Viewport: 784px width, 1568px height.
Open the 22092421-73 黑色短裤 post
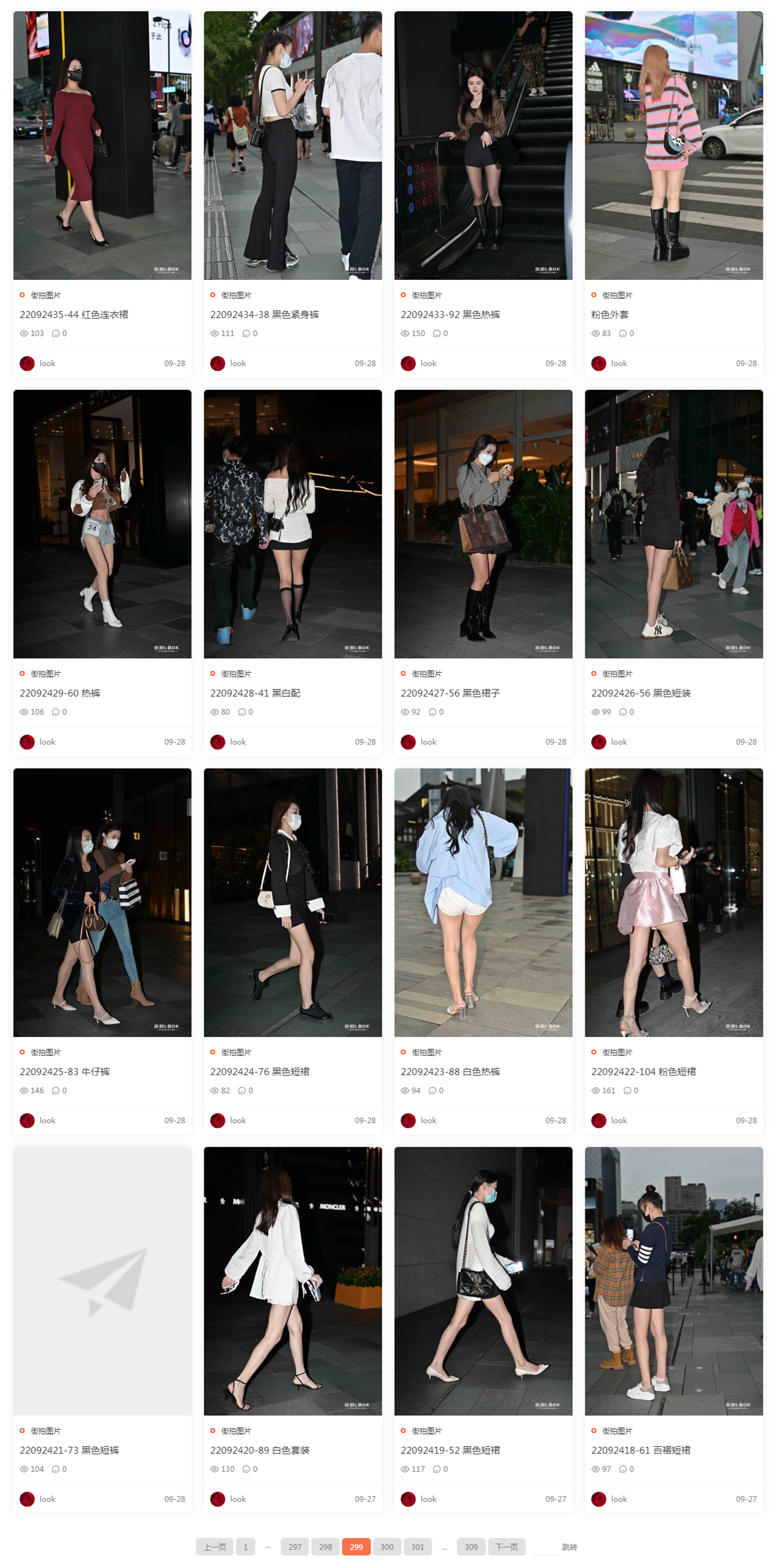(69, 1450)
